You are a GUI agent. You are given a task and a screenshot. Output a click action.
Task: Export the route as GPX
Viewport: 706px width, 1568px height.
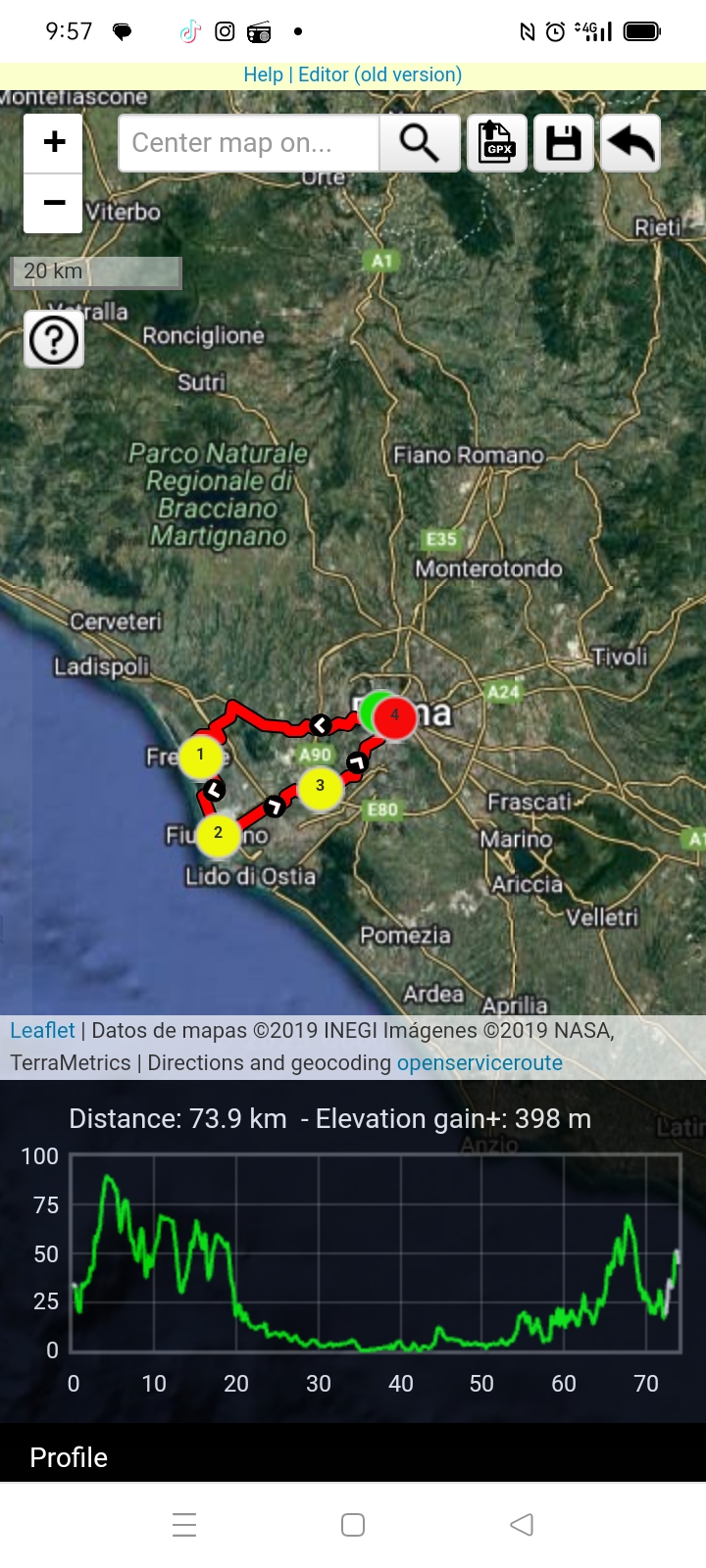[497, 143]
